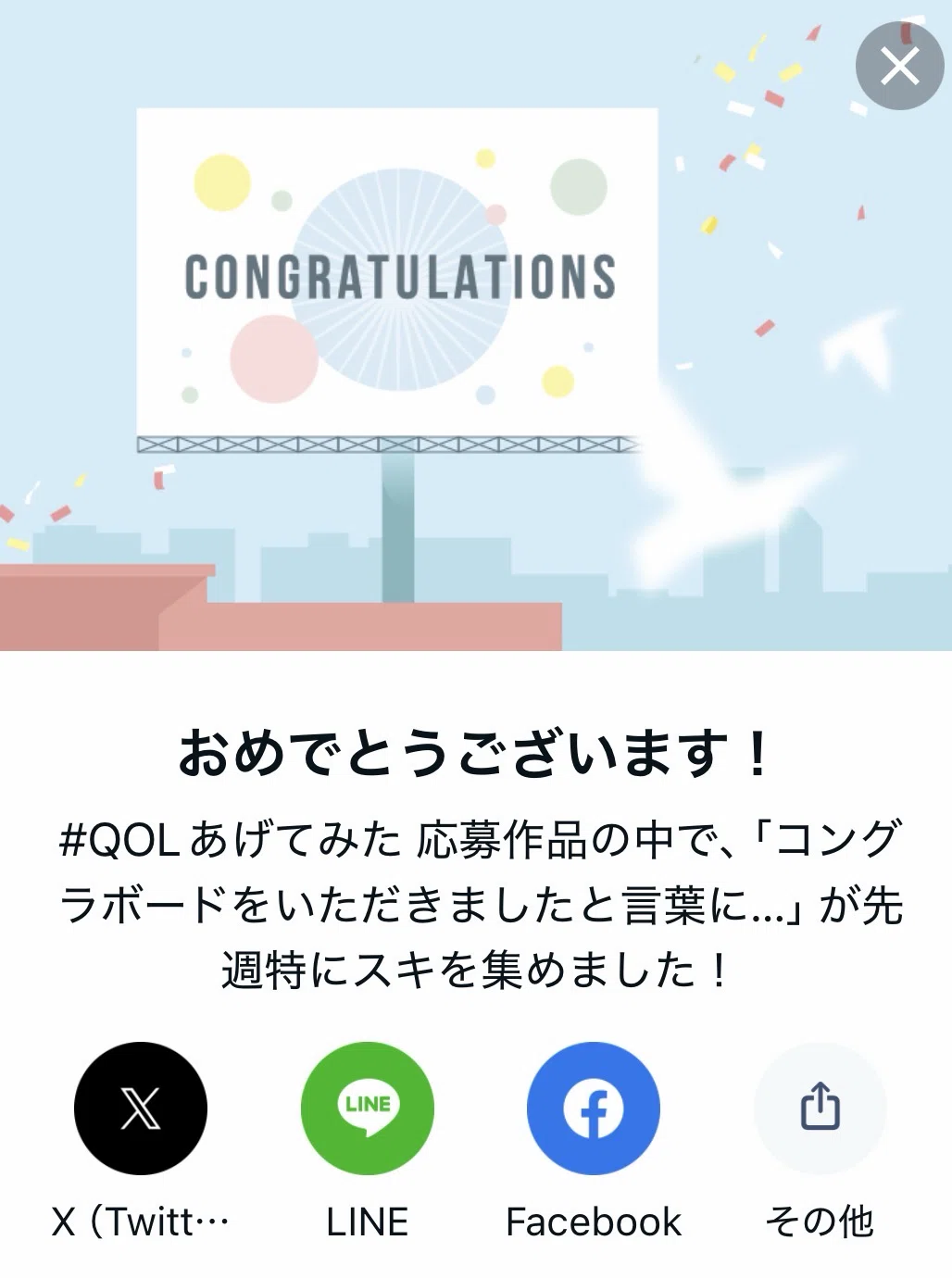Share the achievement on X (Twitter)
952x1278 pixels.
pyautogui.click(x=141, y=1109)
